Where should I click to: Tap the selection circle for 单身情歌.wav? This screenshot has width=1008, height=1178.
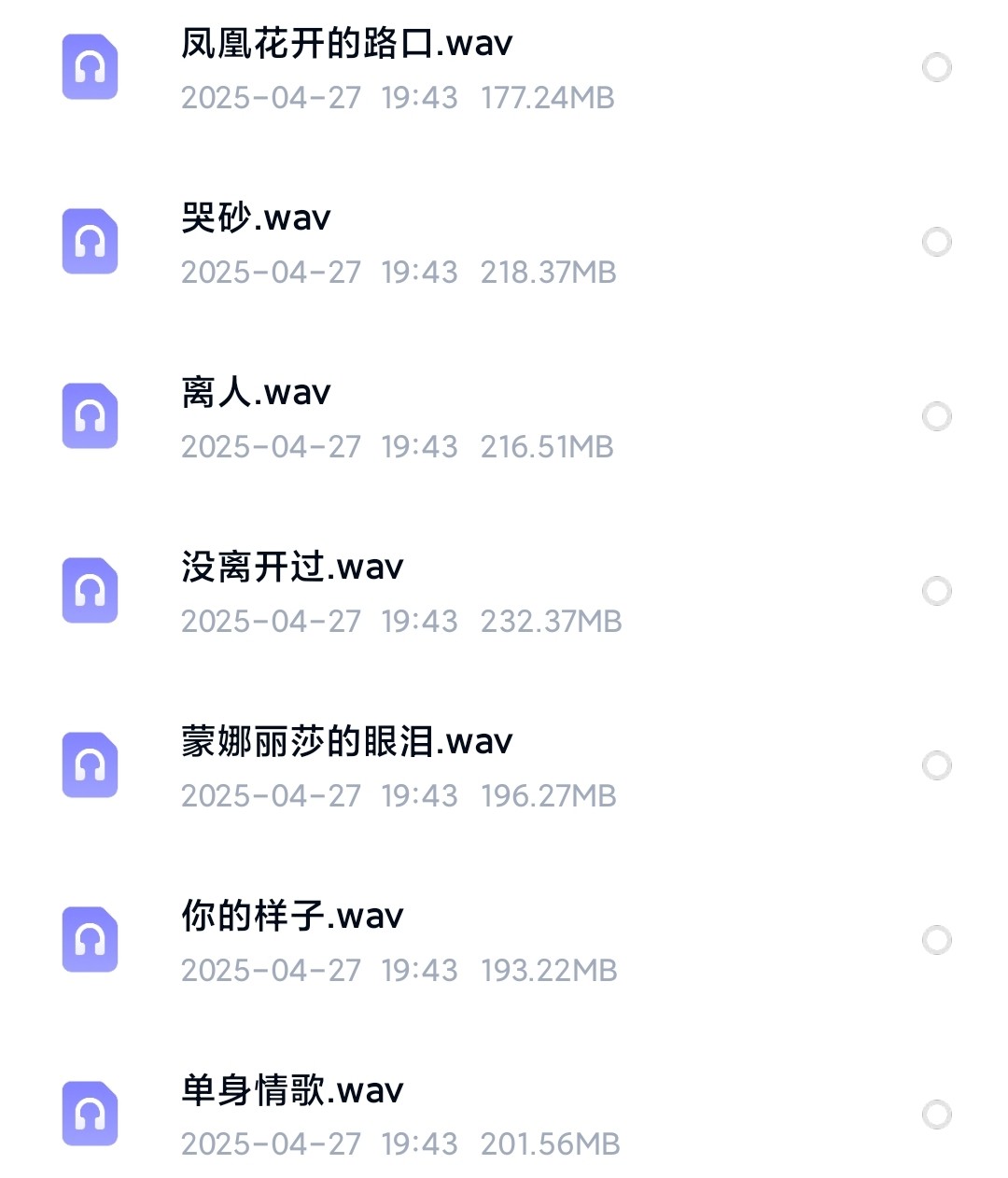(x=936, y=1115)
